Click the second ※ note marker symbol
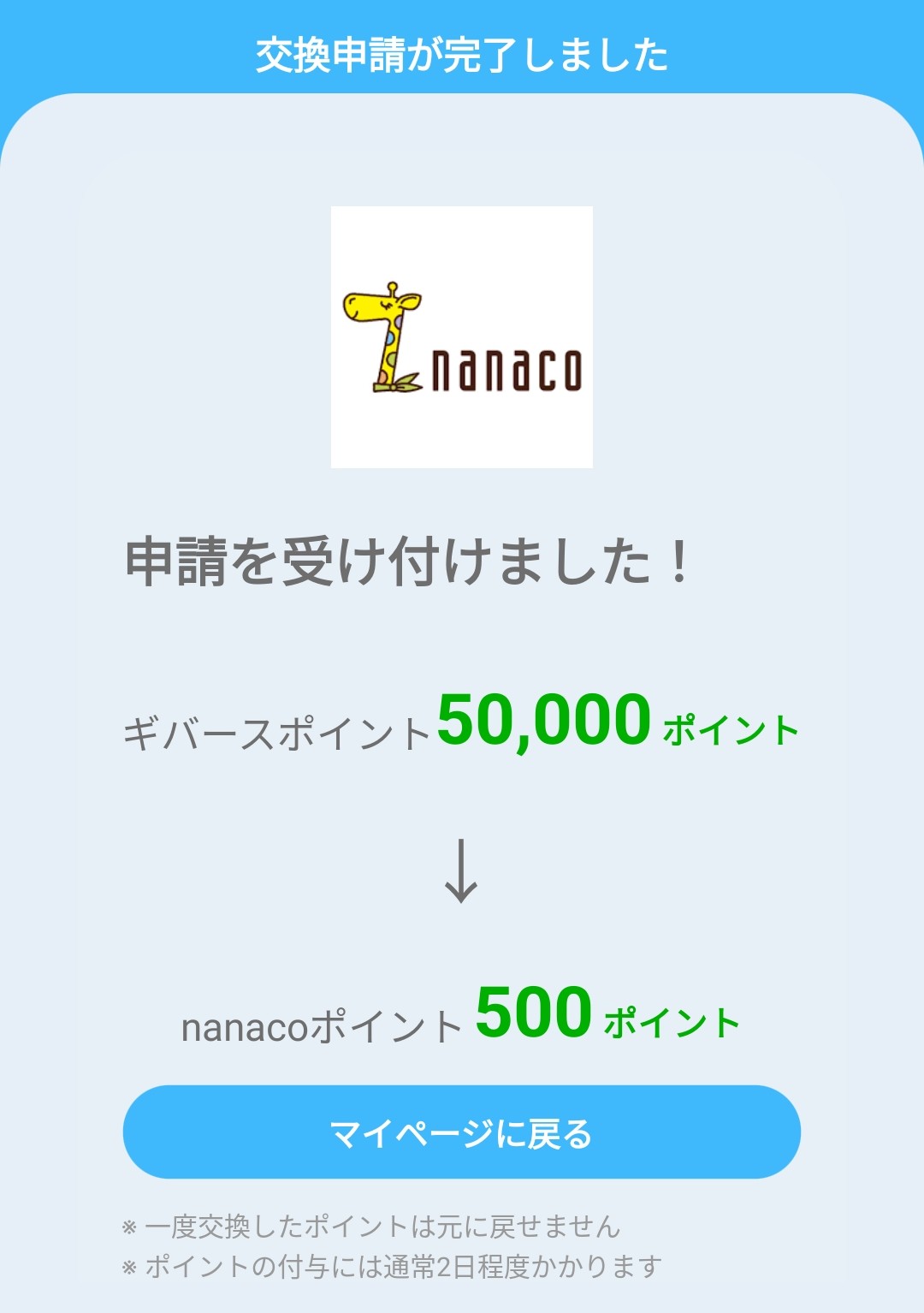Image resolution: width=924 pixels, height=1313 pixels. point(128,1267)
